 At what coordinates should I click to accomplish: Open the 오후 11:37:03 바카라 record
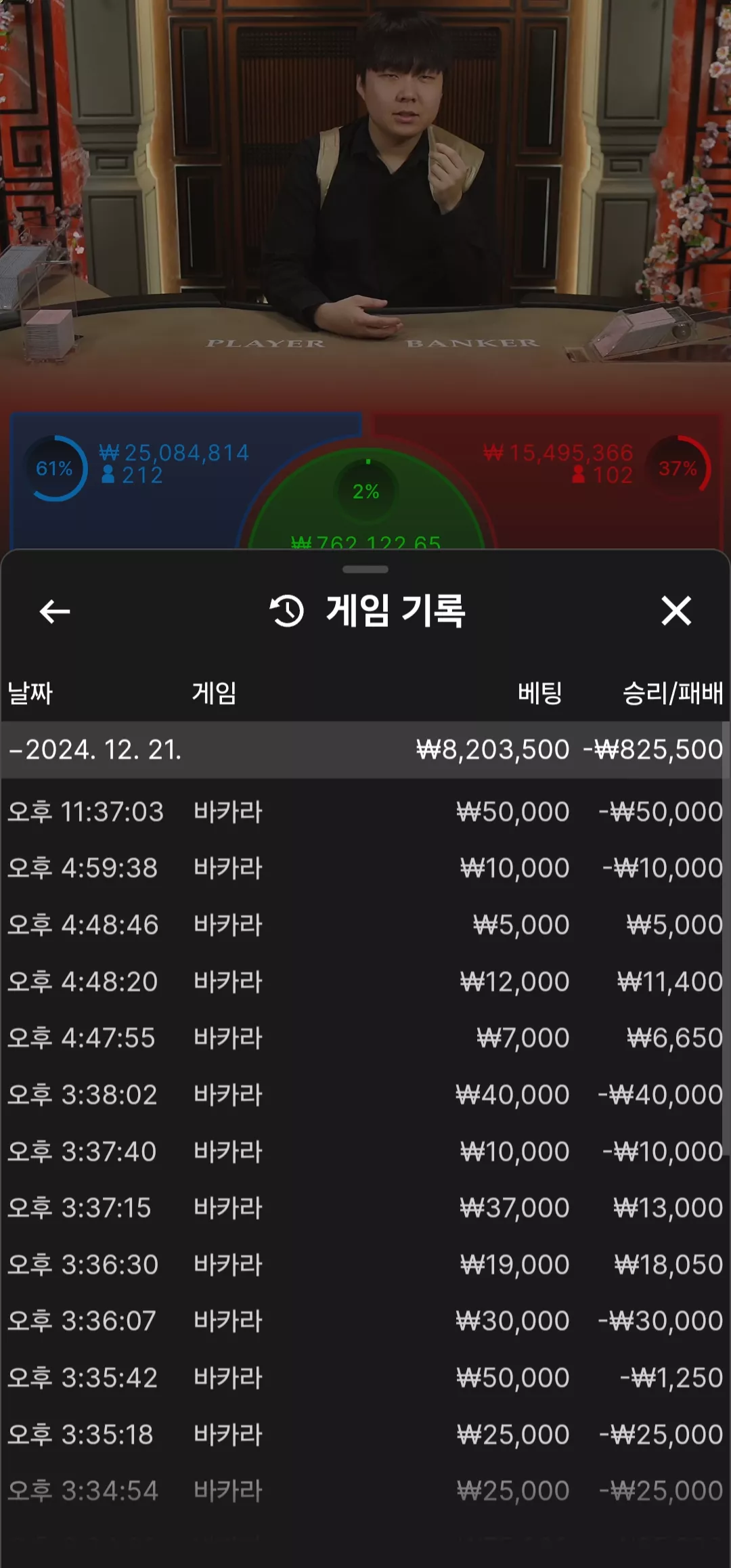tap(365, 812)
